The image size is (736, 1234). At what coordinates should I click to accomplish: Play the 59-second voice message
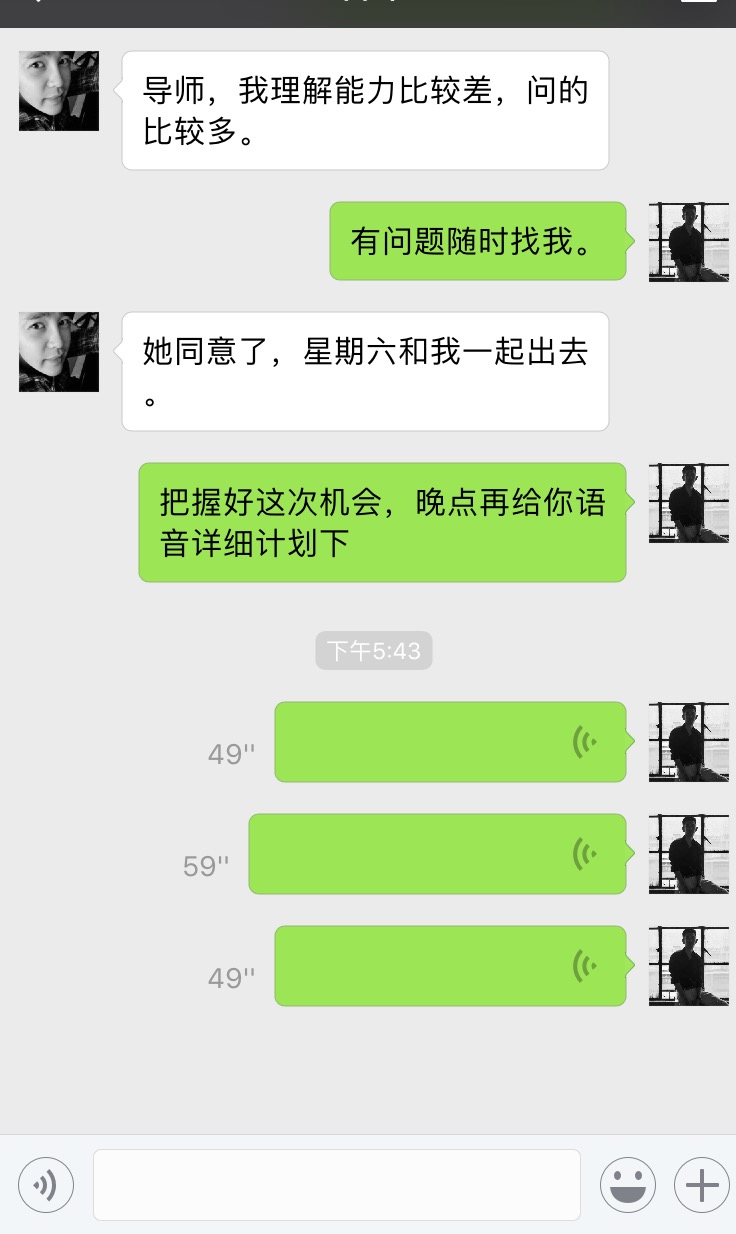pos(437,854)
